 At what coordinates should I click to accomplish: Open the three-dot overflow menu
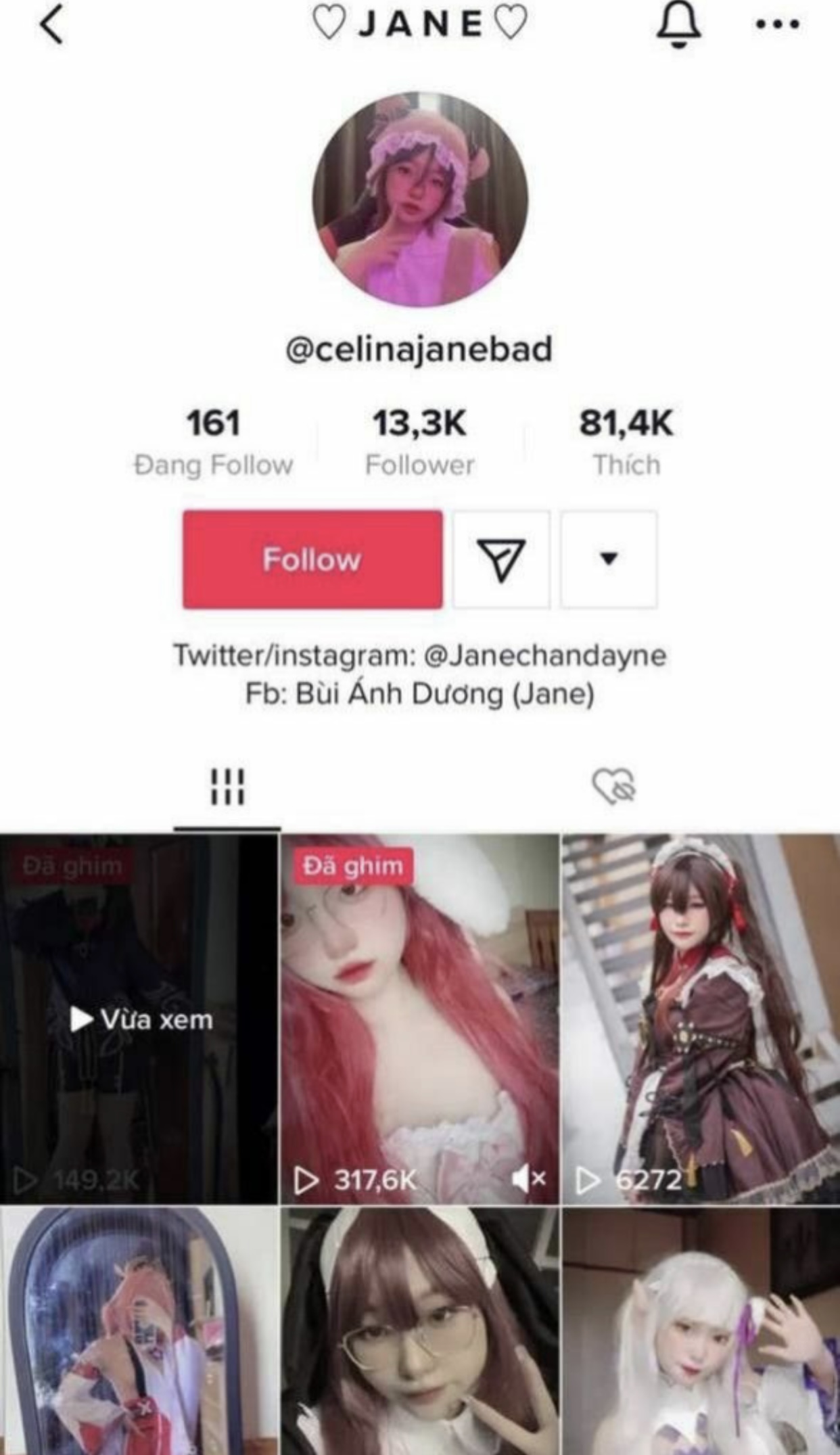pos(778,25)
